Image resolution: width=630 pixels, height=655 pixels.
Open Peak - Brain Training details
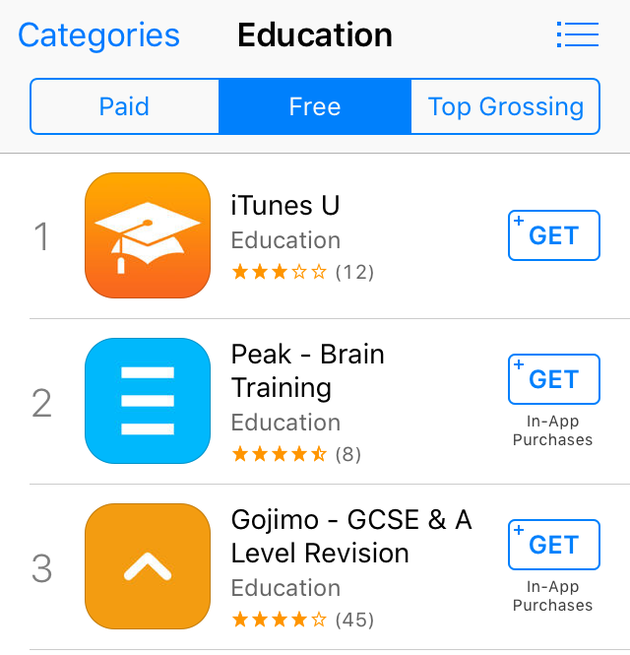pyautogui.click(x=307, y=371)
